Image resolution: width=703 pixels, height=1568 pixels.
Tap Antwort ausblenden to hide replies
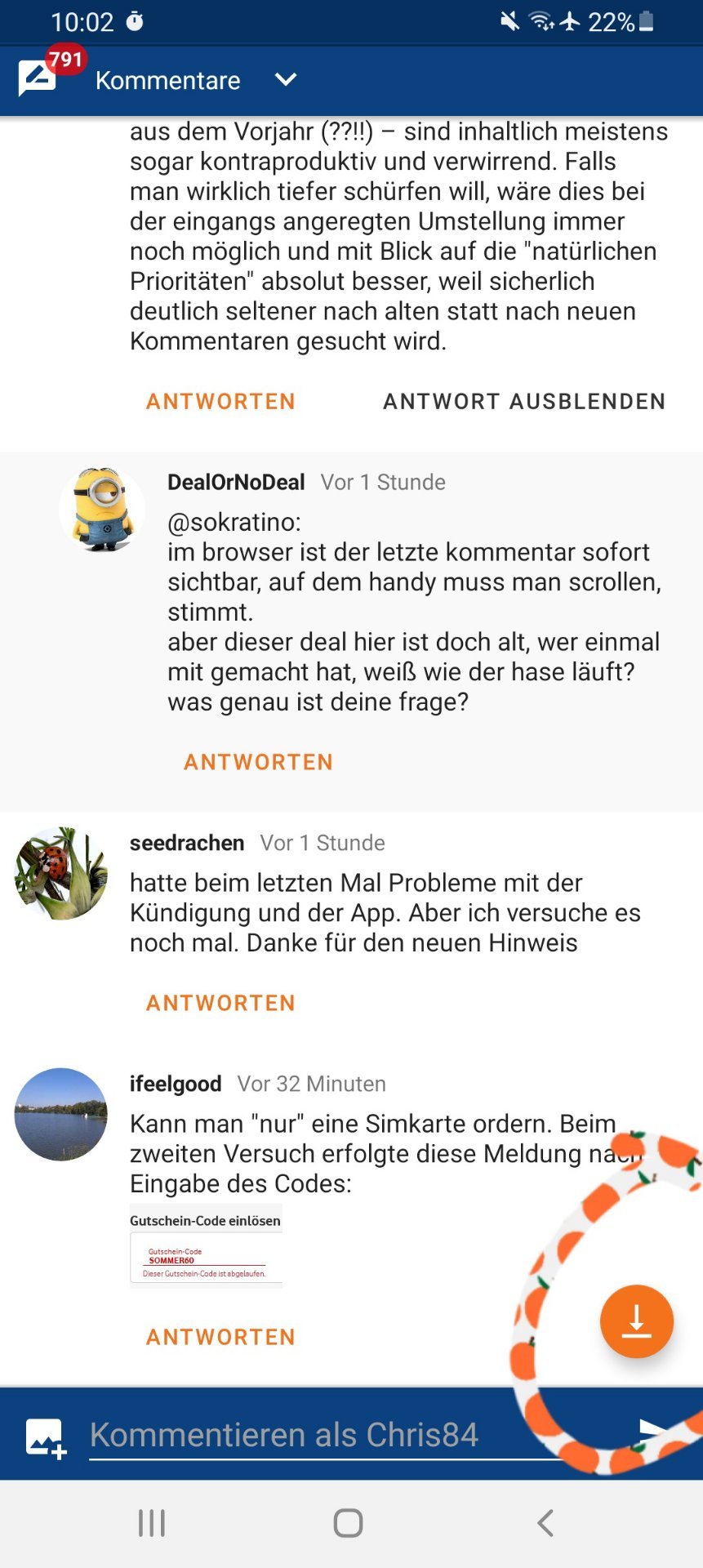point(524,402)
